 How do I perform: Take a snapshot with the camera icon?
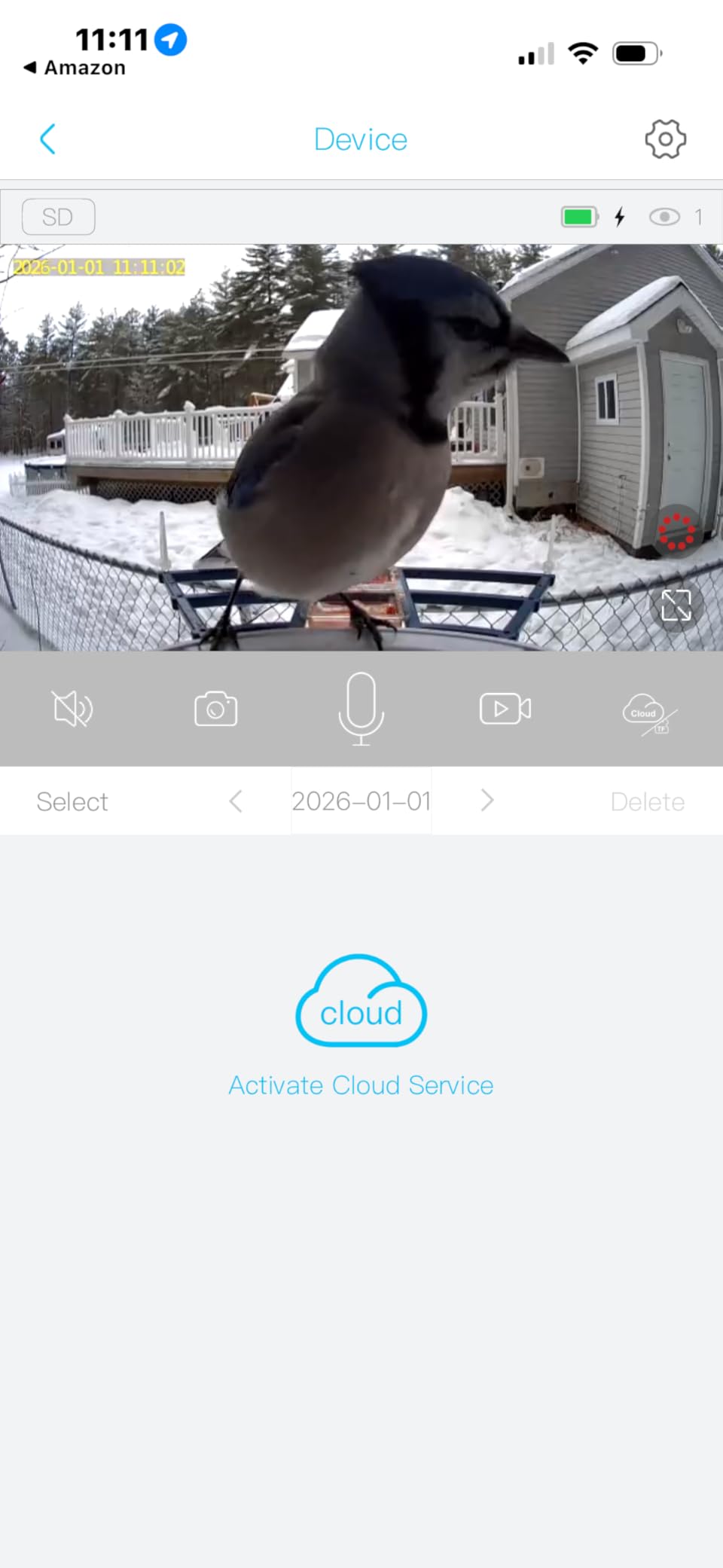(x=216, y=709)
